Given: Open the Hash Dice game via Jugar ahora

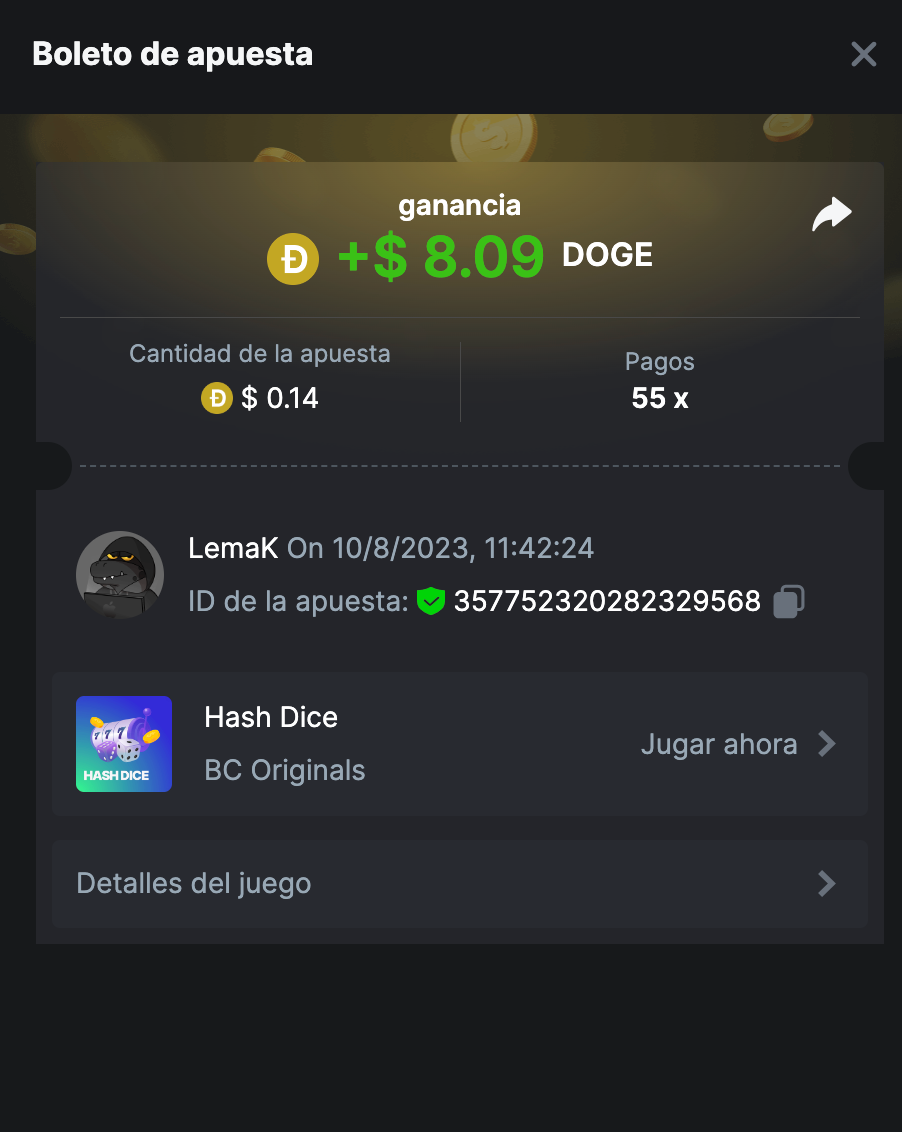Looking at the screenshot, I should [x=737, y=744].
